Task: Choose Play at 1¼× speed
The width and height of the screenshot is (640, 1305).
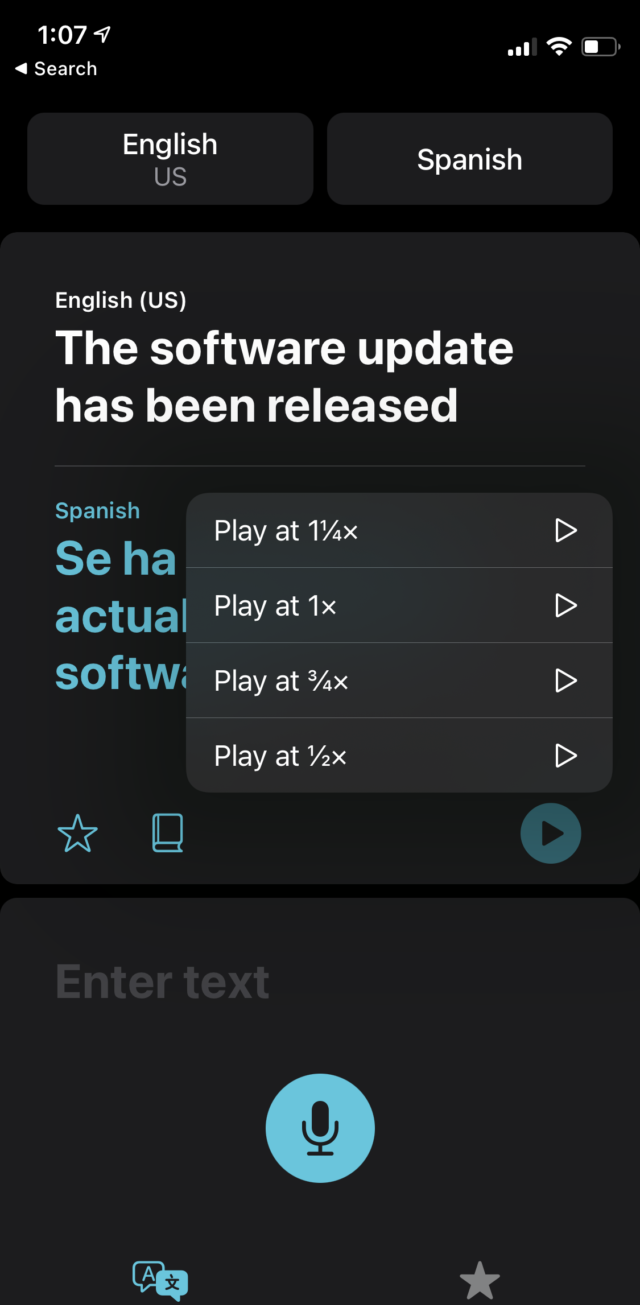Action: click(398, 531)
